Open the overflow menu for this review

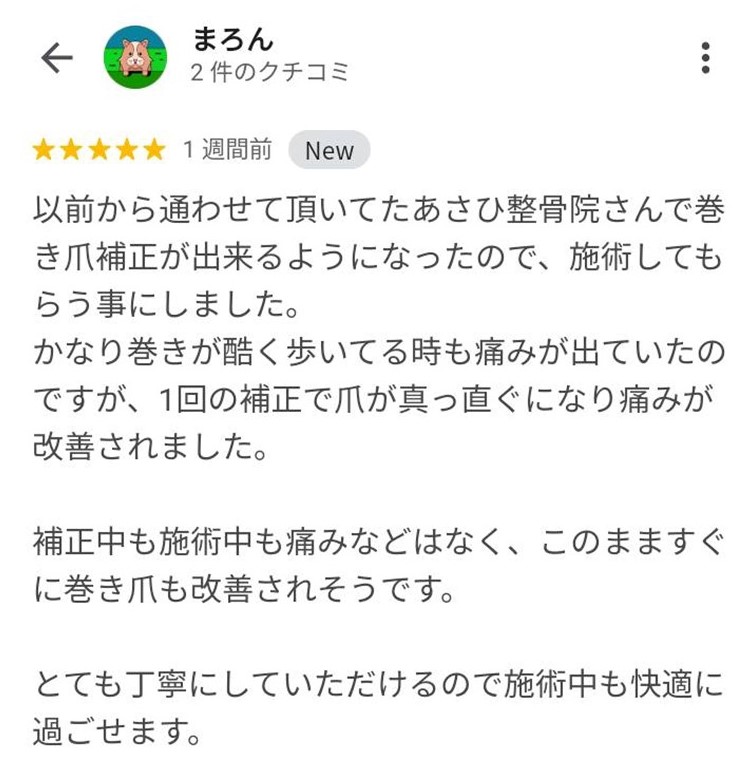706,58
